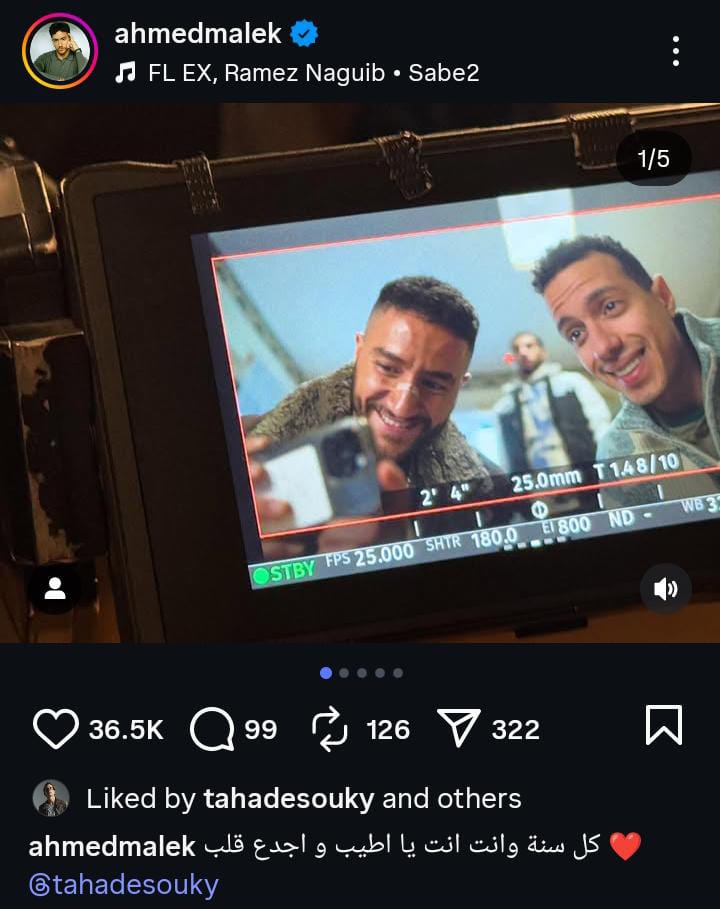View tahadesouky's profile from the Liked by line

(288, 798)
